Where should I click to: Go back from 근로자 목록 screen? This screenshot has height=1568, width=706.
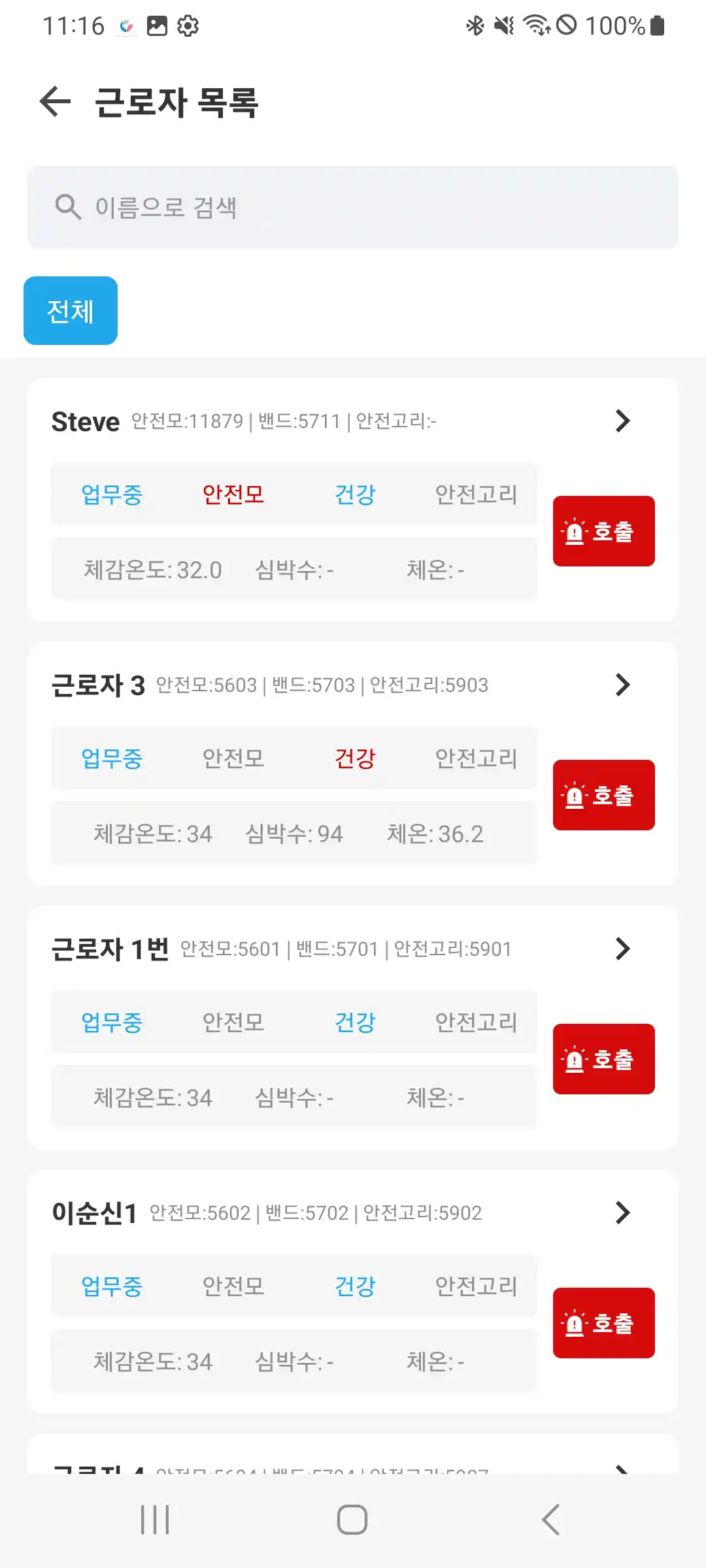click(x=55, y=102)
